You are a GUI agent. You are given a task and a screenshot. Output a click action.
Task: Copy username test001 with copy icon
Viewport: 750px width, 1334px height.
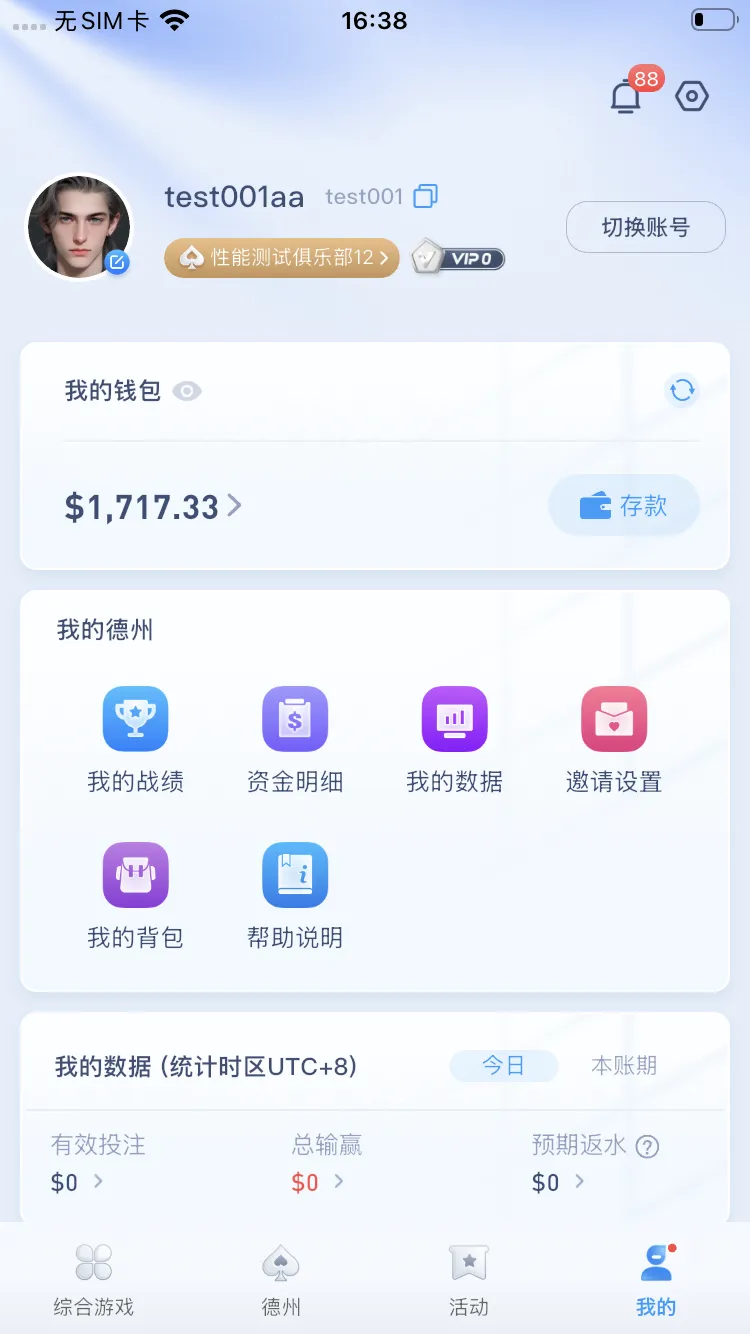[424, 196]
